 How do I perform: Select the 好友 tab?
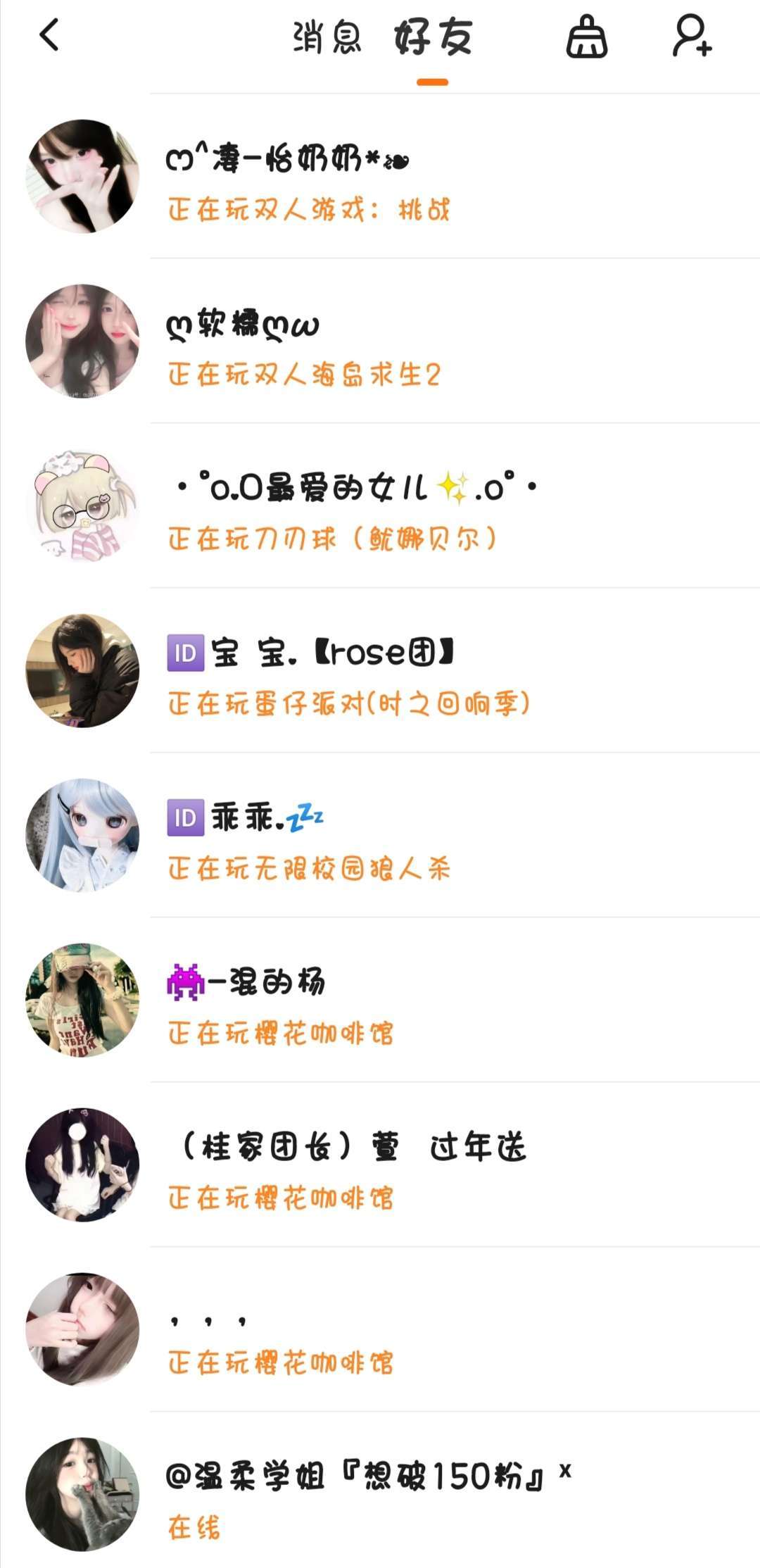pos(432,37)
